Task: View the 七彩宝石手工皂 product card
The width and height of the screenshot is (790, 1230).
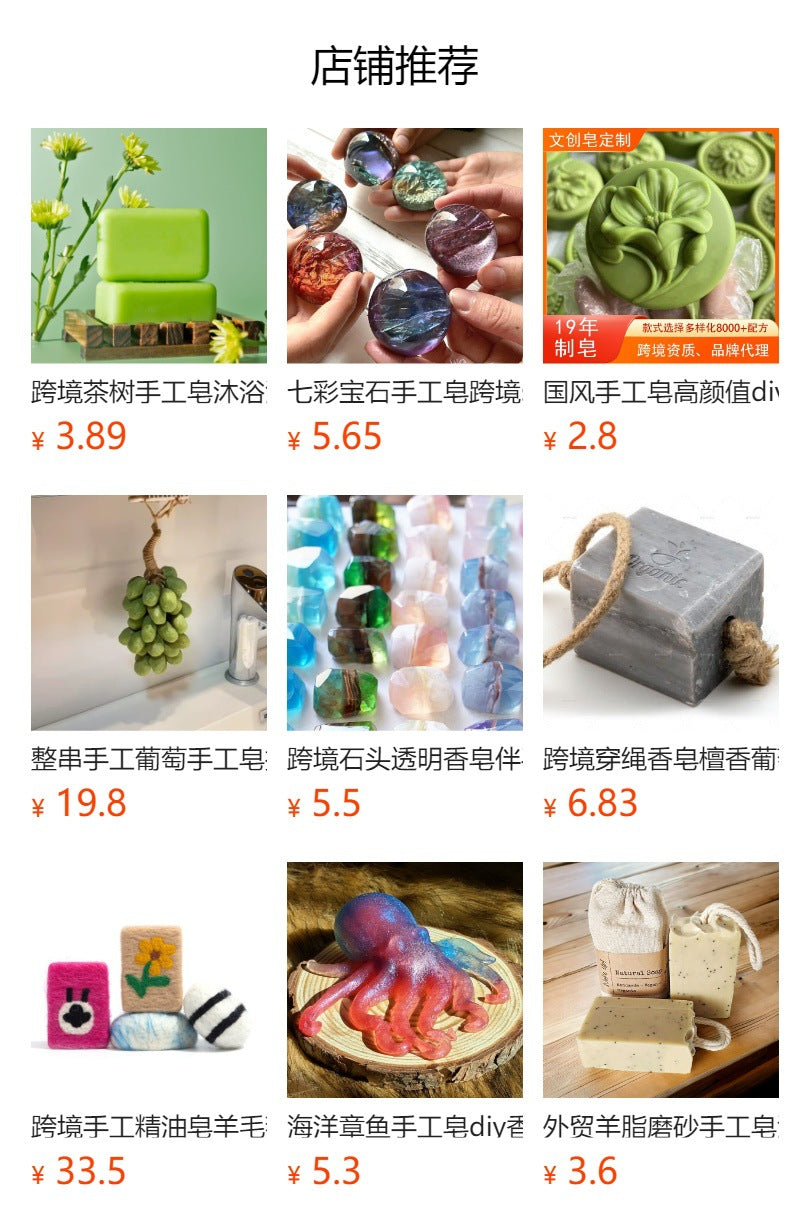Action: click(x=404, y=246)
